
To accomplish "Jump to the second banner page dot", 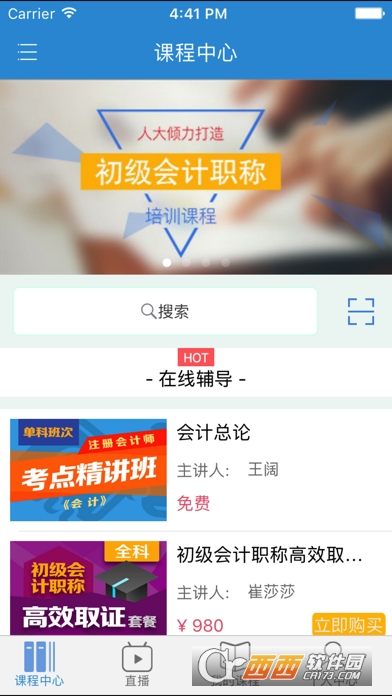I will (x=186, y=262).
